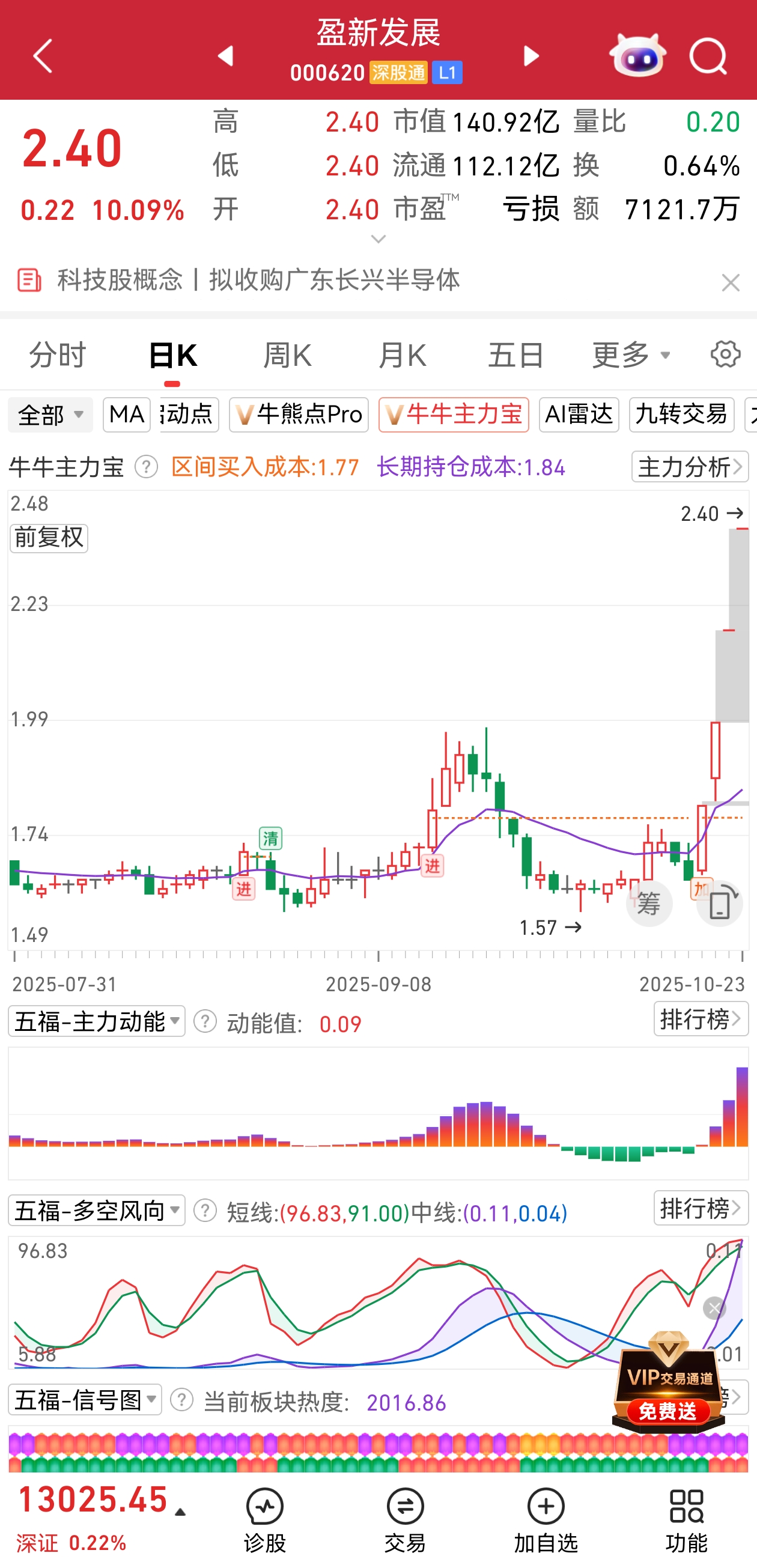Open 主力分析 details
Screen dimensions: 757x1568
click(690, 467)
